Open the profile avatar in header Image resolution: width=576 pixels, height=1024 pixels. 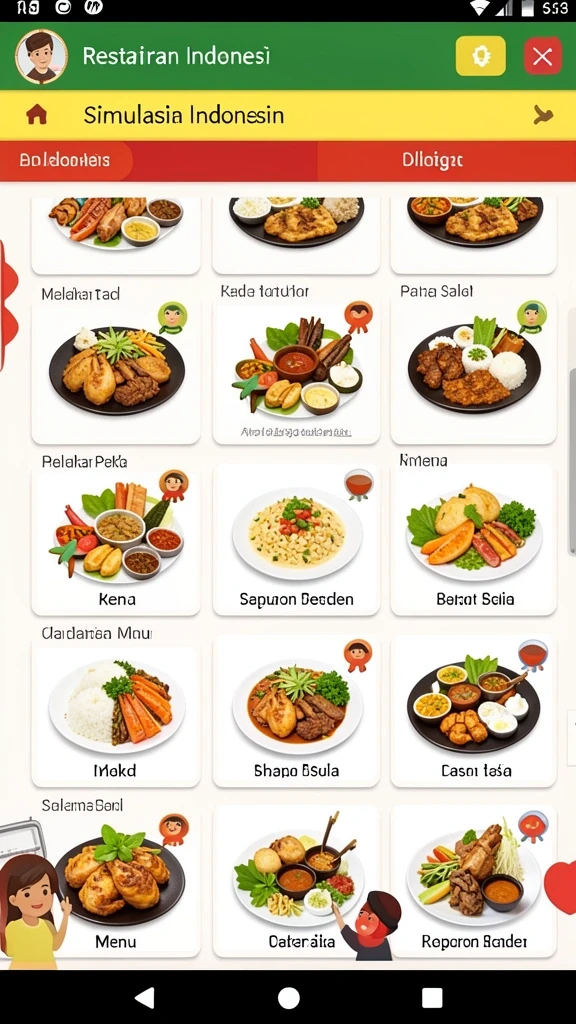(x=41, y=56)
